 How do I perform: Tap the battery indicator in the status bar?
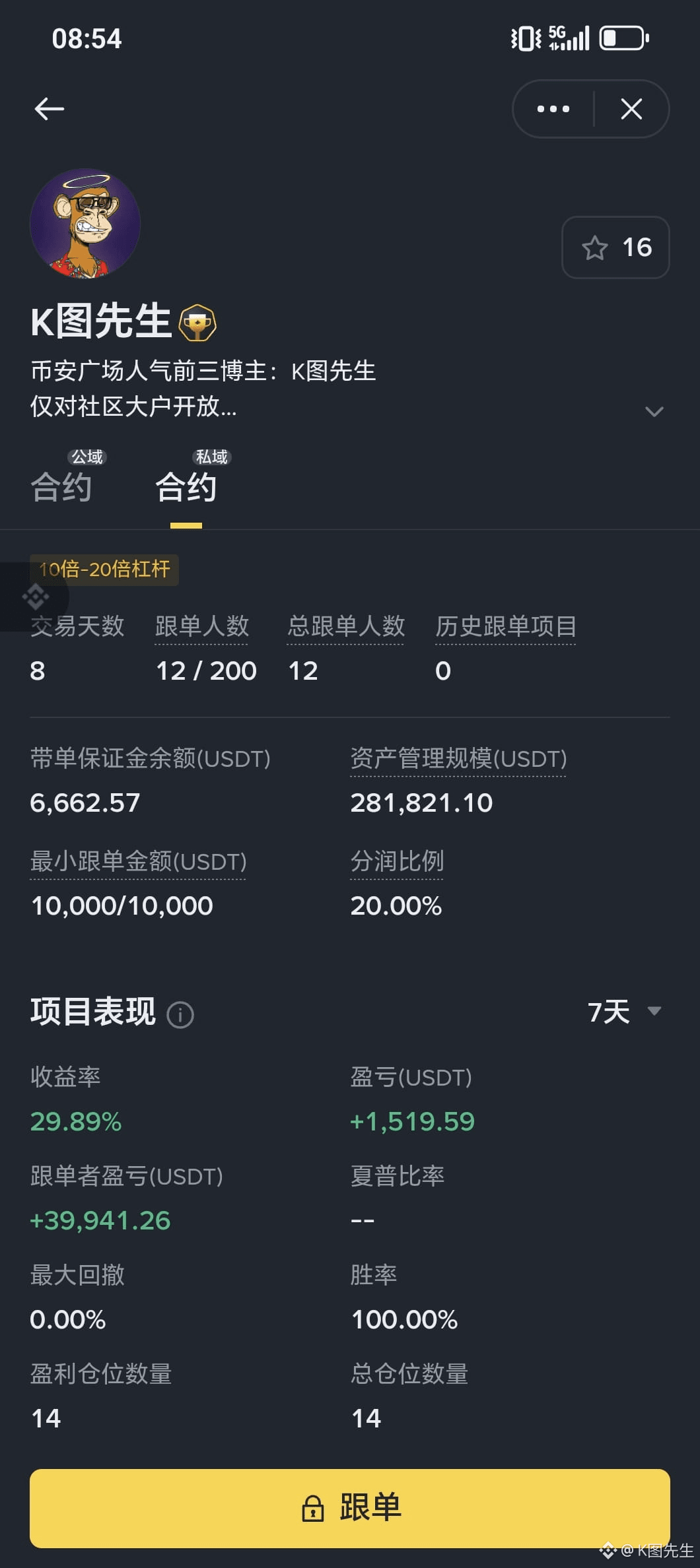click(x=623, y=38)
